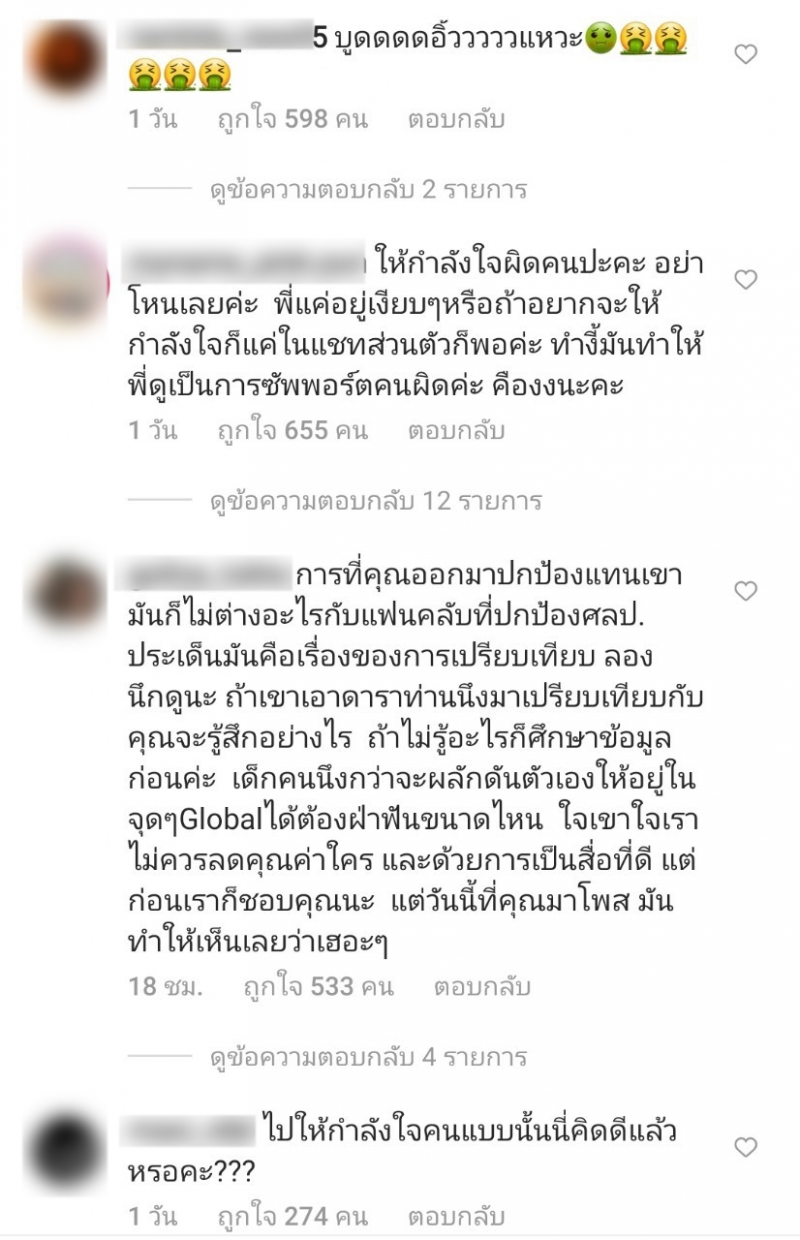Like the long comment mentioning Global
Screen dimensions: 800x1240
(x=746, y=592)
